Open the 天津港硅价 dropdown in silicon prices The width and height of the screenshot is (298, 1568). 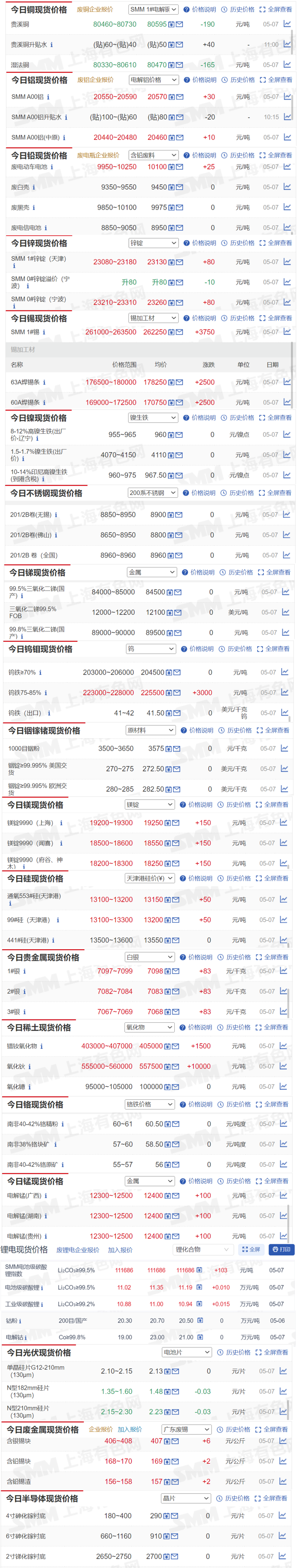pos(150,878)
